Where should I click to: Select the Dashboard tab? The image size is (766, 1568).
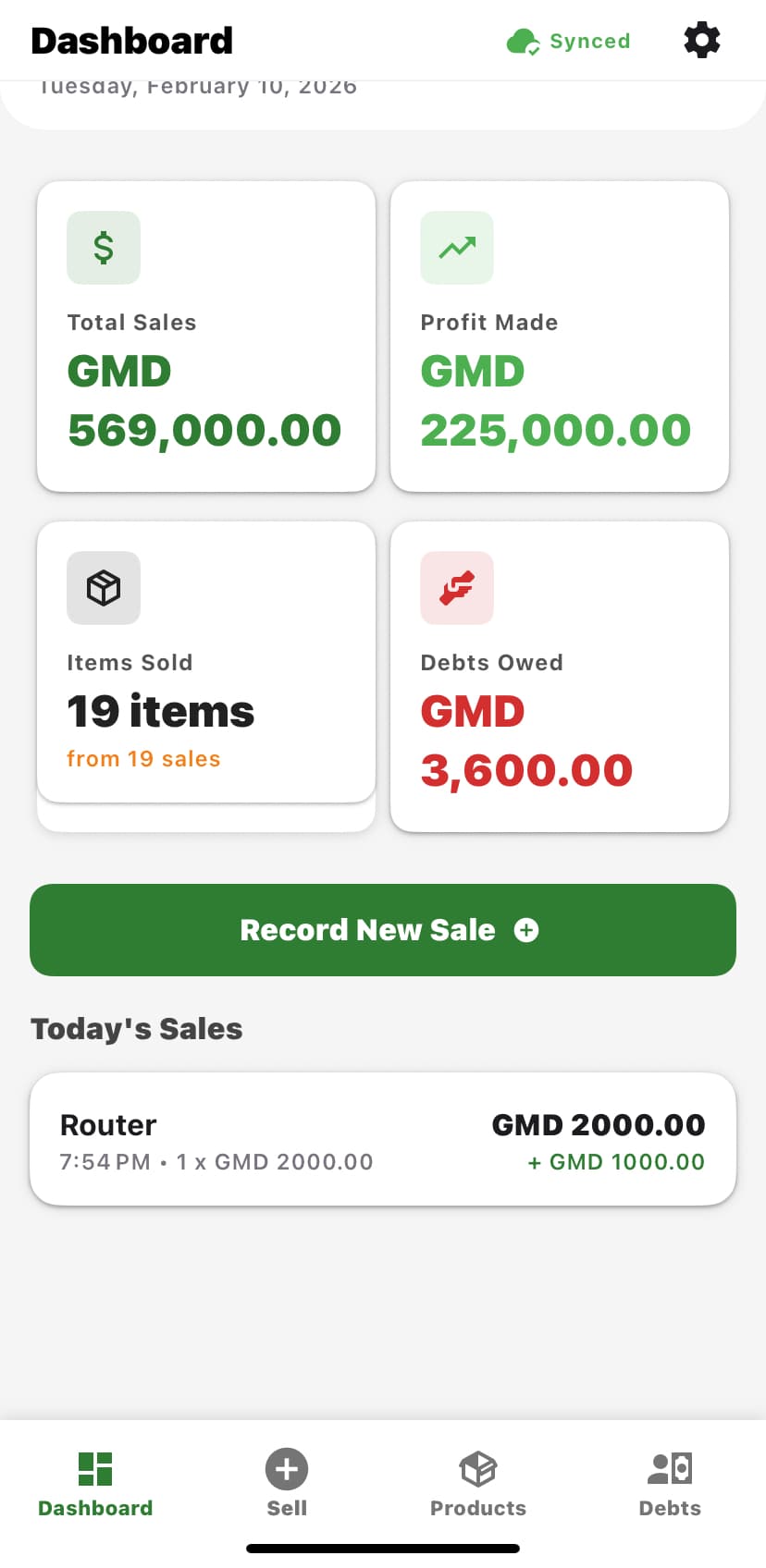pyautogui.click(x=95, y=1483)
